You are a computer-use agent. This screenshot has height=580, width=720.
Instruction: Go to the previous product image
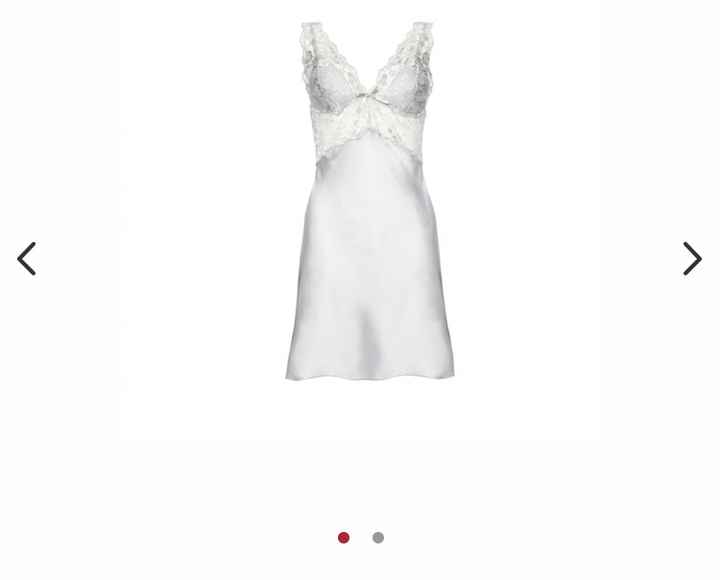pyautogui.click(x=27, y=259)
